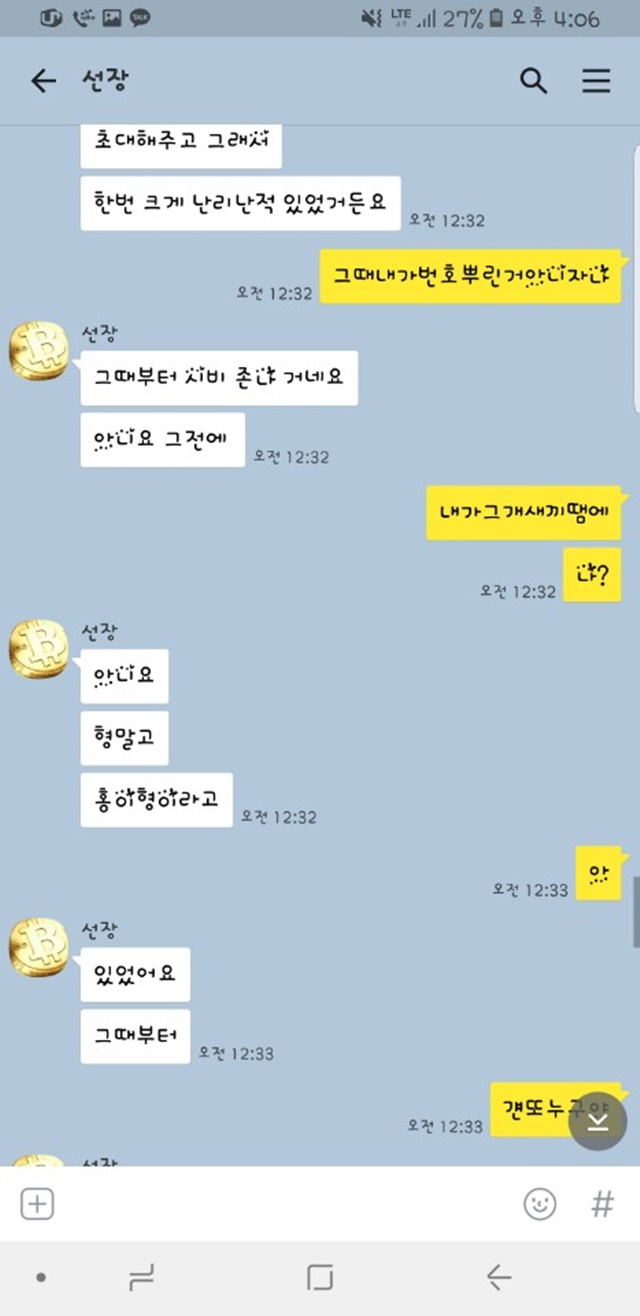
Task: Tap the system recent apps button
Action: [x=141, y=1277]
